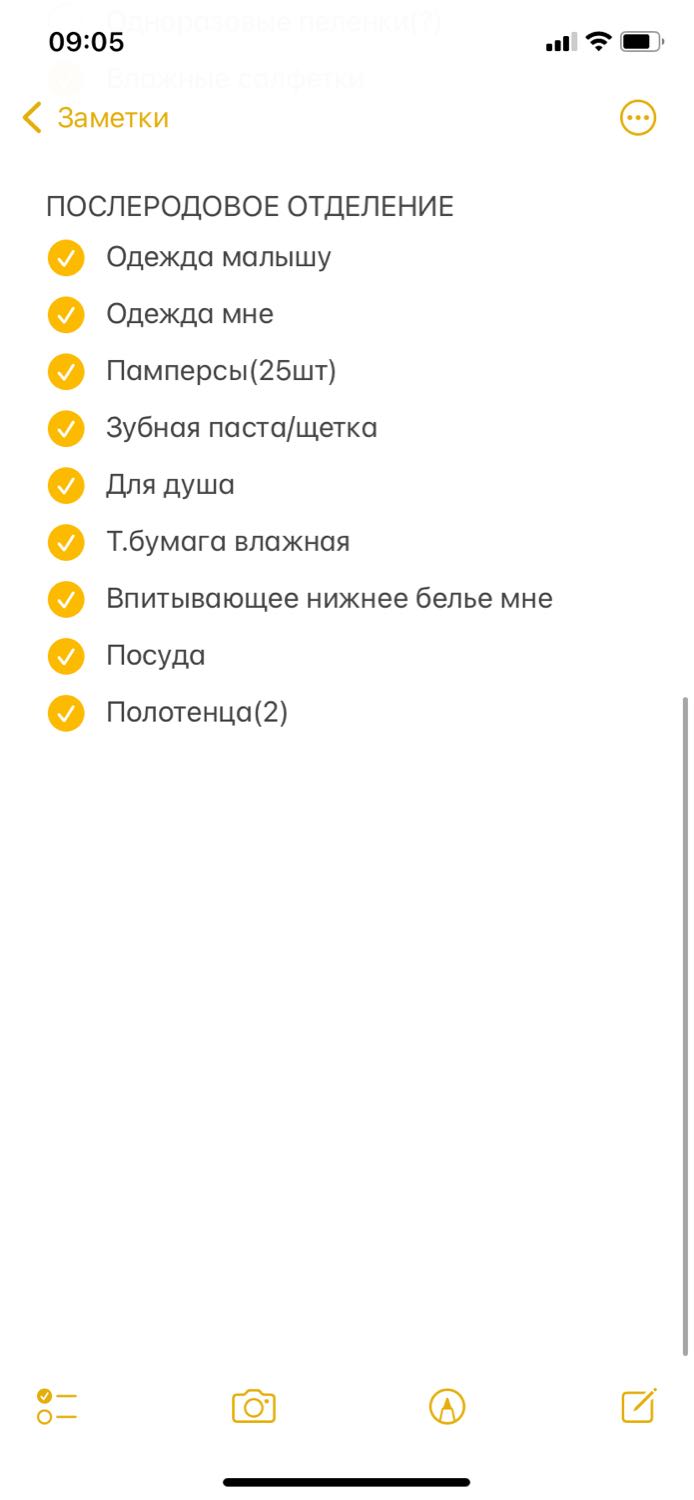Viewport: 694px width, 1500px height.
Task: Uncheck Т.бумага влажная
Action: pyautogui.click(x=66, y=543)
